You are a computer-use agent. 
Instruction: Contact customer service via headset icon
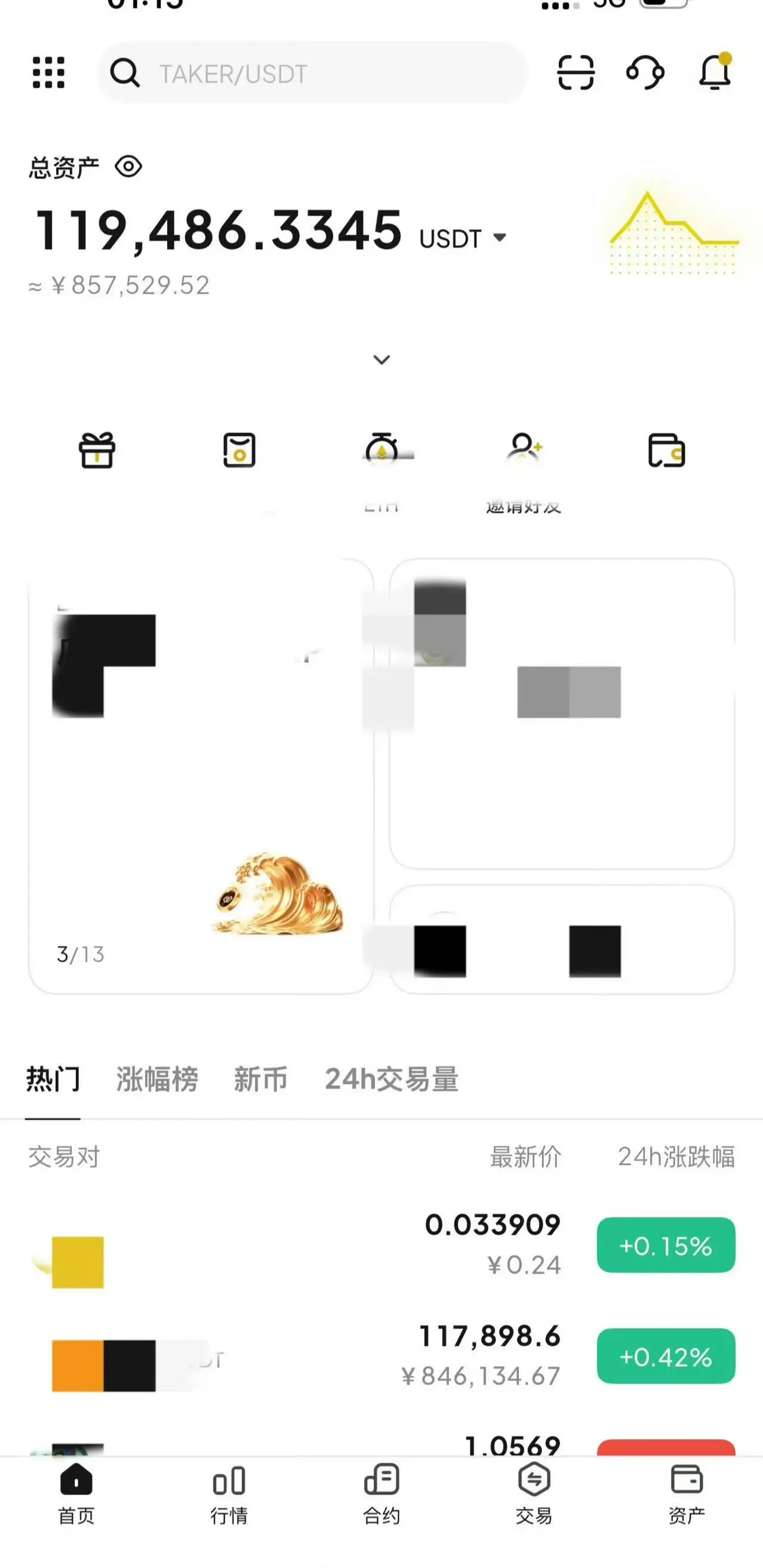[646, 73]
